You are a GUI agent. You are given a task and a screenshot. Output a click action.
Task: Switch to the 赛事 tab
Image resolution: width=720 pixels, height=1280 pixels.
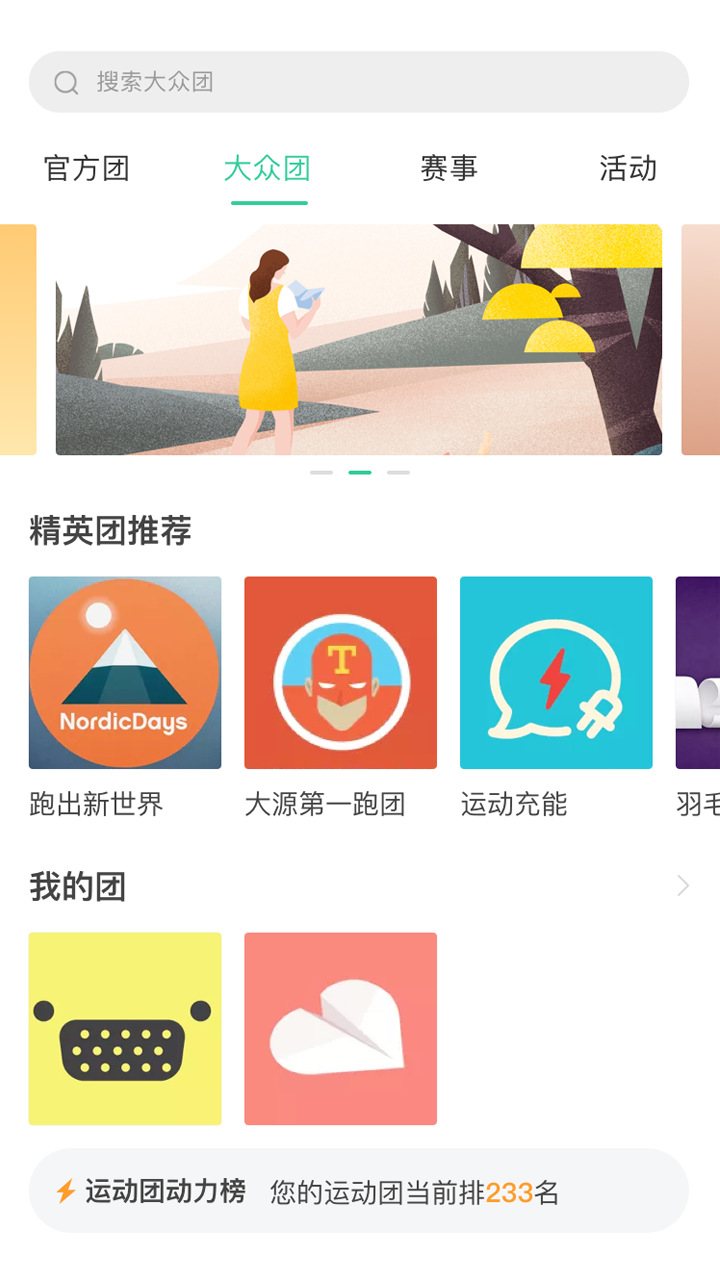449,170
